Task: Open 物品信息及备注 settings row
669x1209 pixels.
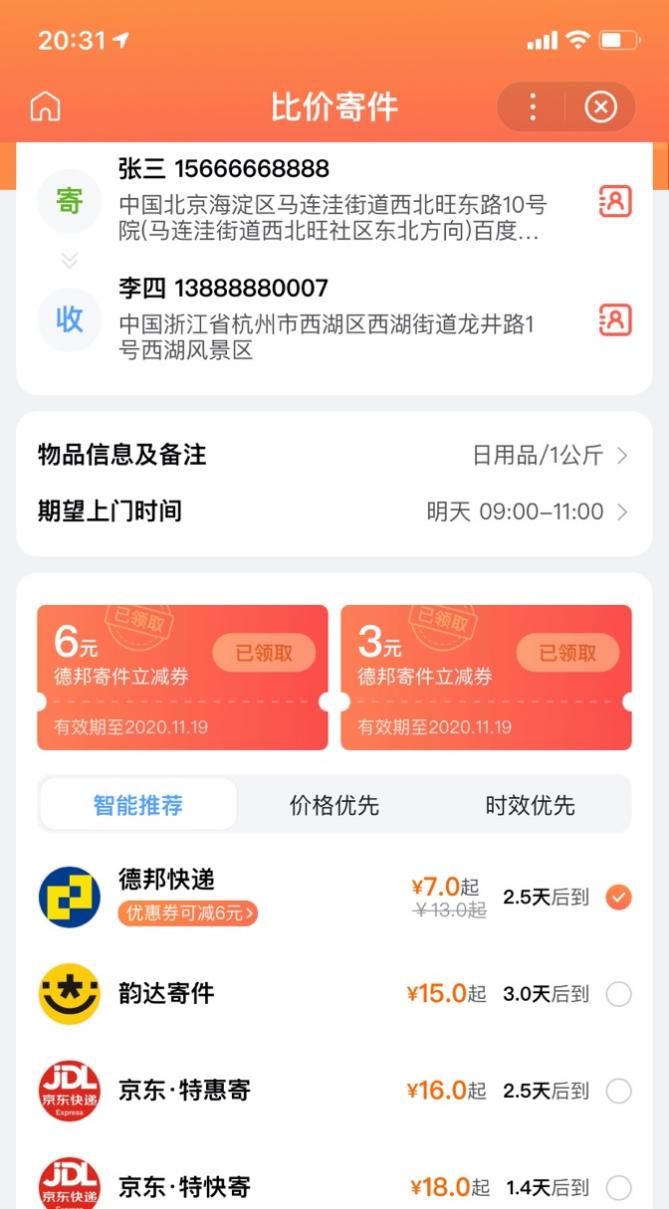Action: 334,455
